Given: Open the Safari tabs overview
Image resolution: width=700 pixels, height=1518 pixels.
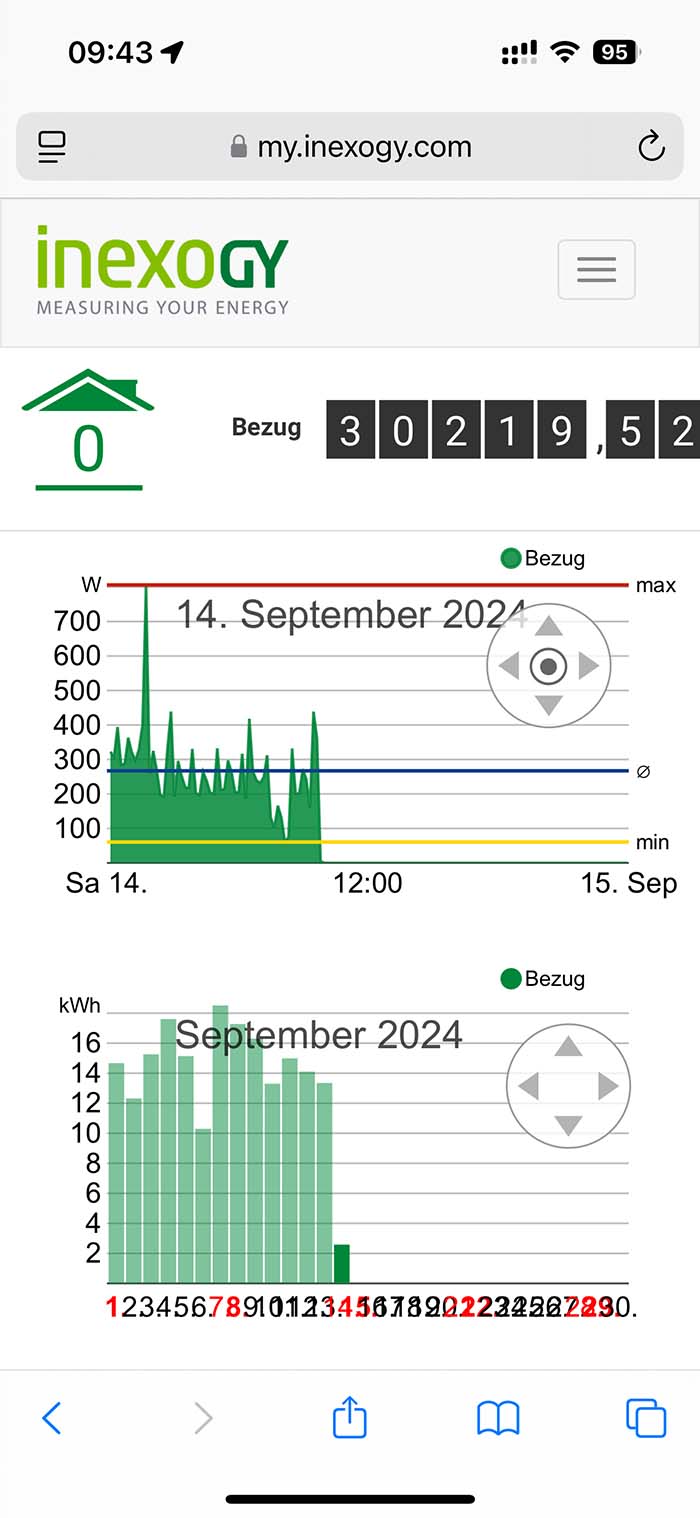Looking at the screenshot, I should pos(646,1418).
